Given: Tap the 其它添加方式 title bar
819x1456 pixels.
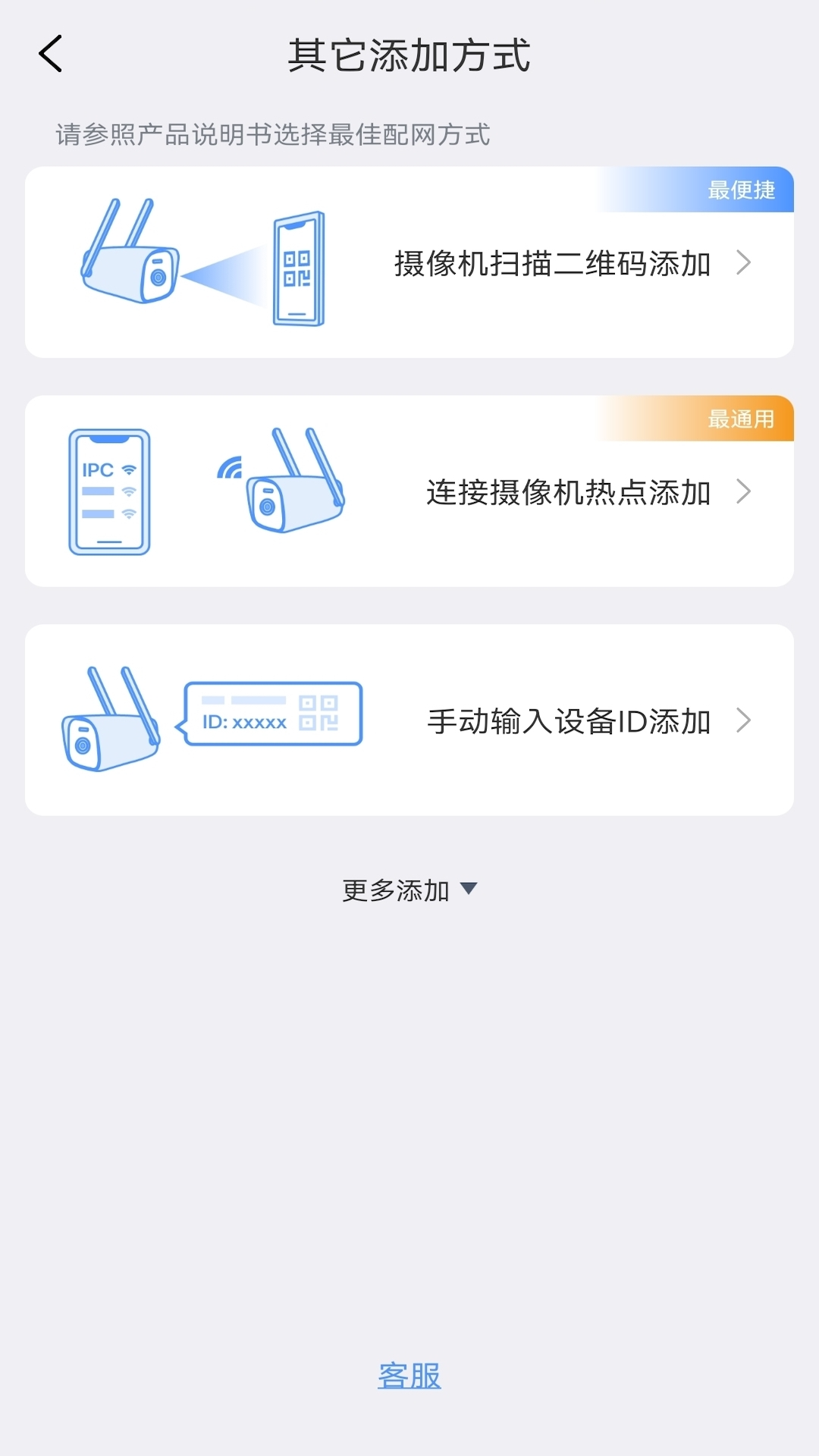Looking at the screenshot, I should [x=409, y=55].
